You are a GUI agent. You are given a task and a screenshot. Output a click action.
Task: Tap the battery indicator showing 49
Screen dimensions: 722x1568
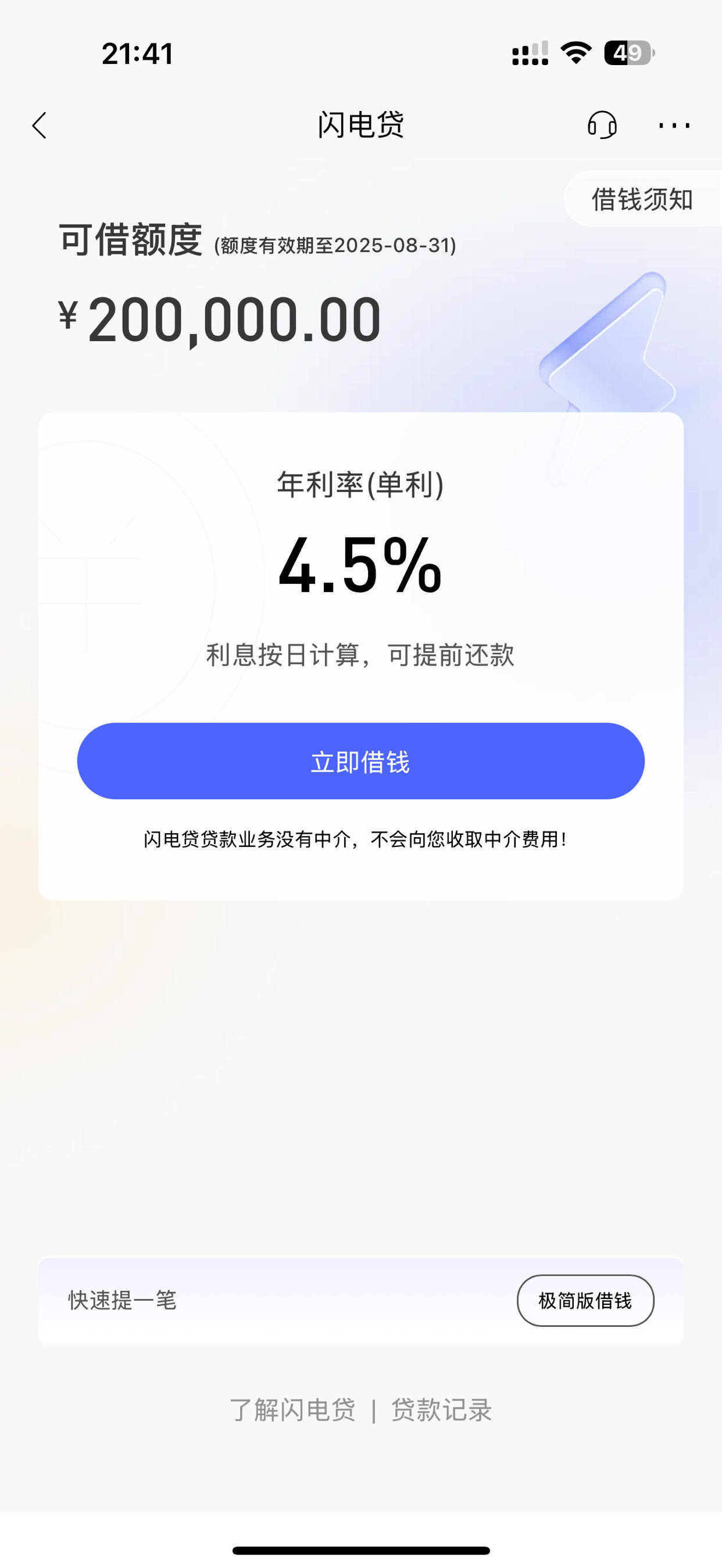628,54
